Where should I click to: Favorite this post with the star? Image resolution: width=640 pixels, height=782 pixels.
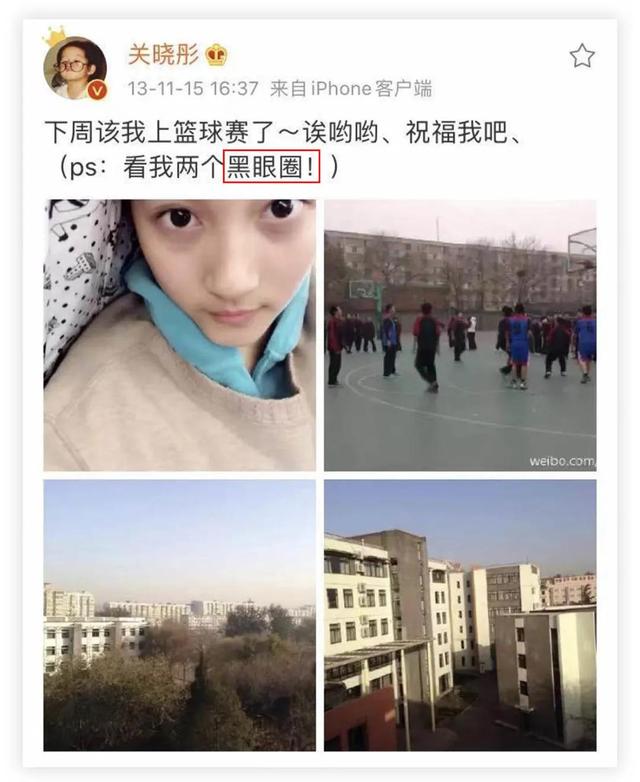click(582, 56)
